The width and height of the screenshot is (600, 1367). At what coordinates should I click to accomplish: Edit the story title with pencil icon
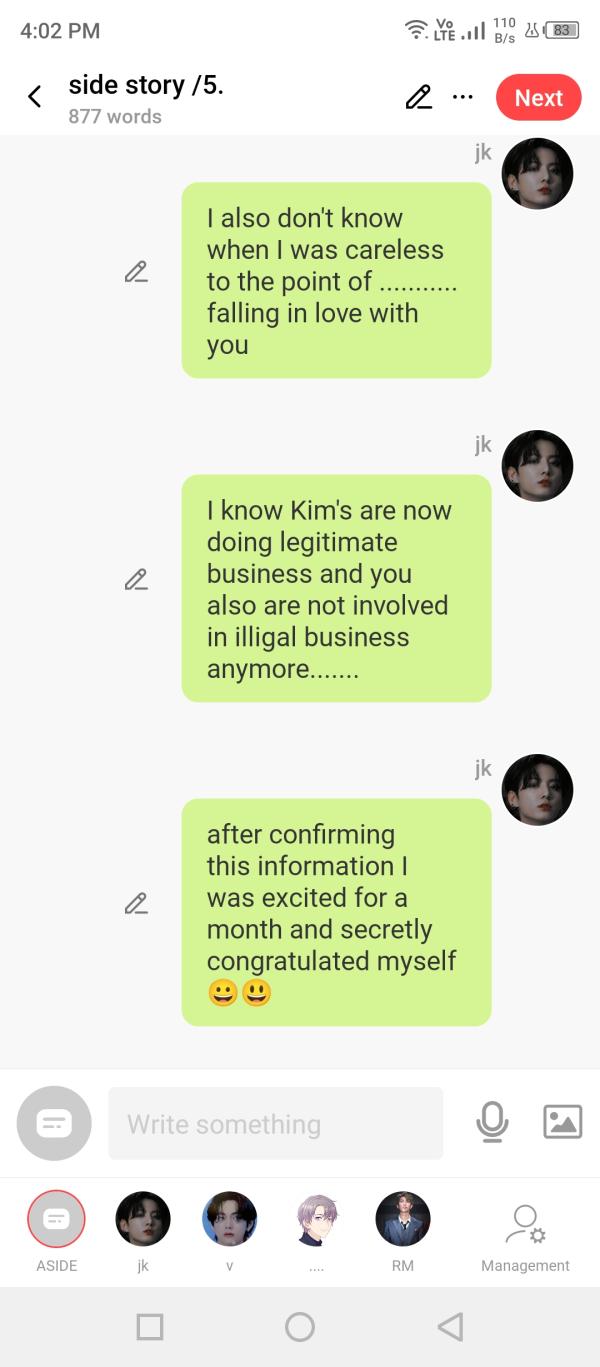pyautogui.click(x=419, y=97)
